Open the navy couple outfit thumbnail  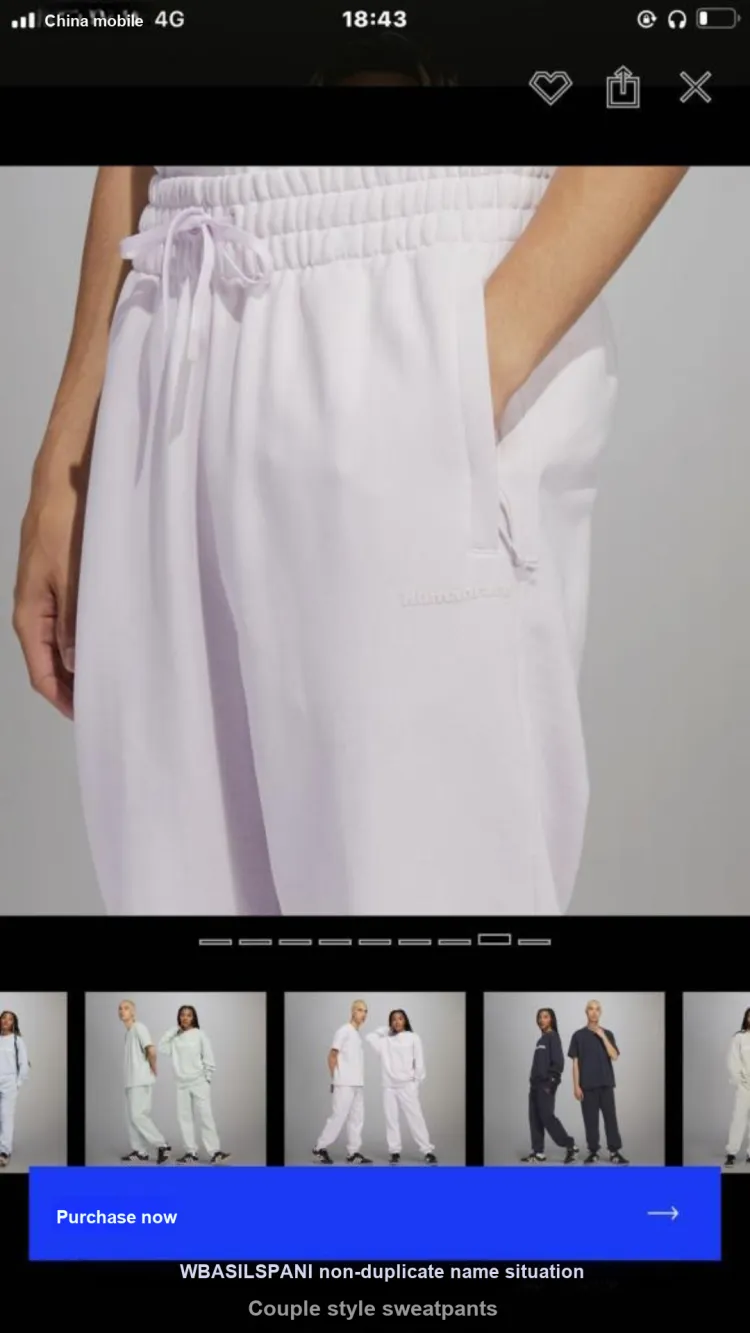pyautogui.click(x=573, y=1078)
